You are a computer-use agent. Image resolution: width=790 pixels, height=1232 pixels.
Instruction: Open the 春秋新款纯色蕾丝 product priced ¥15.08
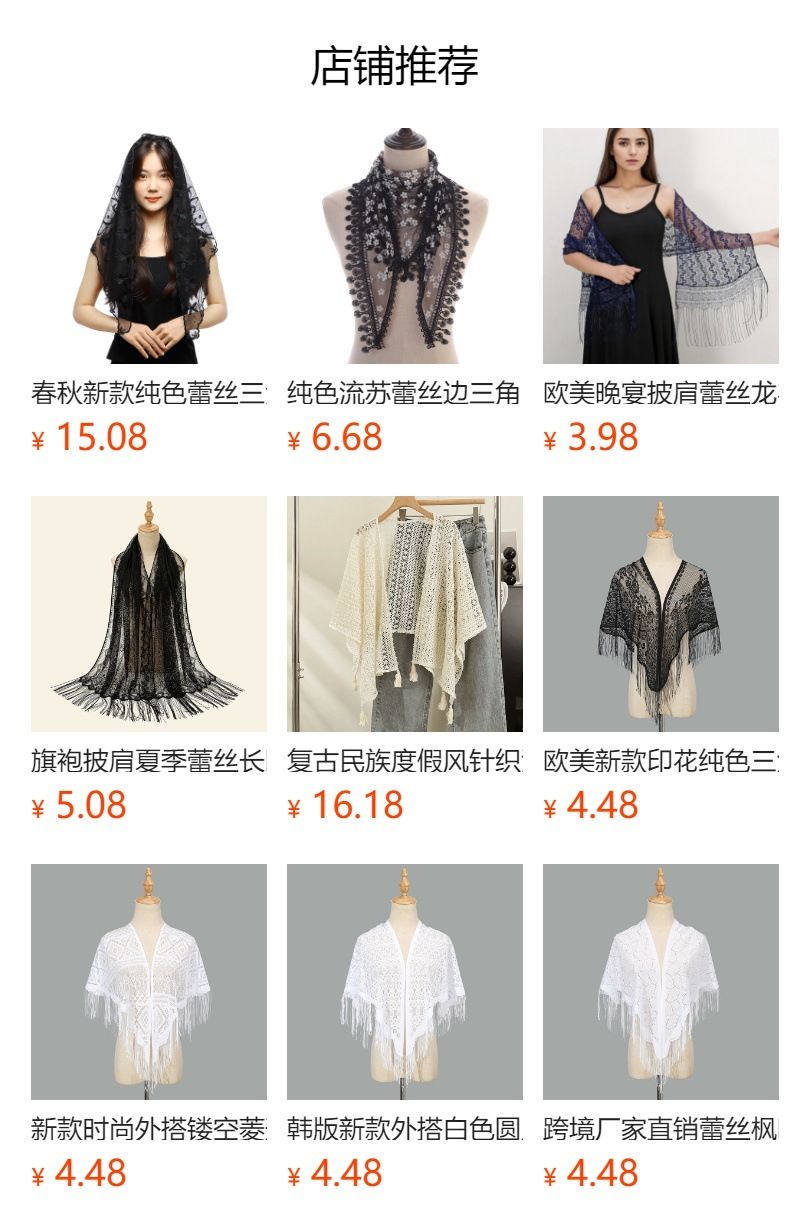(149, 246)
